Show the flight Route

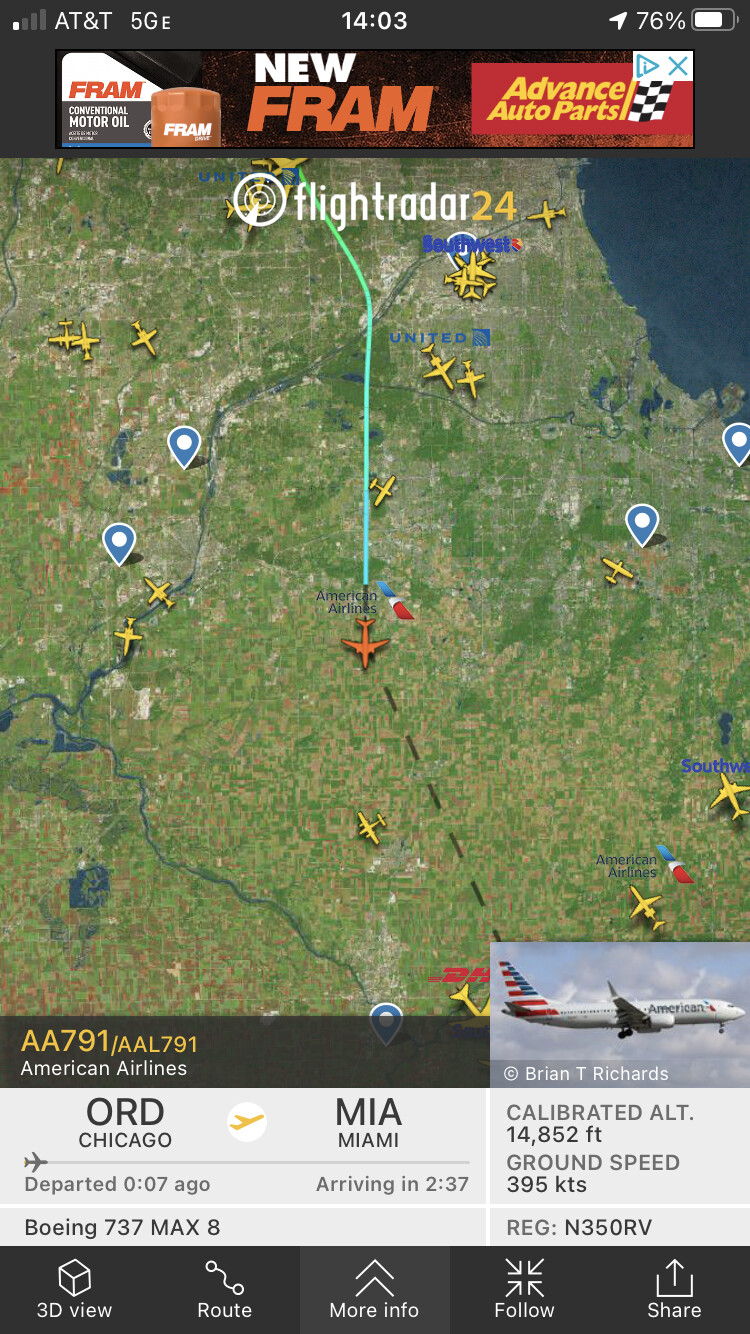point(225,1290)
